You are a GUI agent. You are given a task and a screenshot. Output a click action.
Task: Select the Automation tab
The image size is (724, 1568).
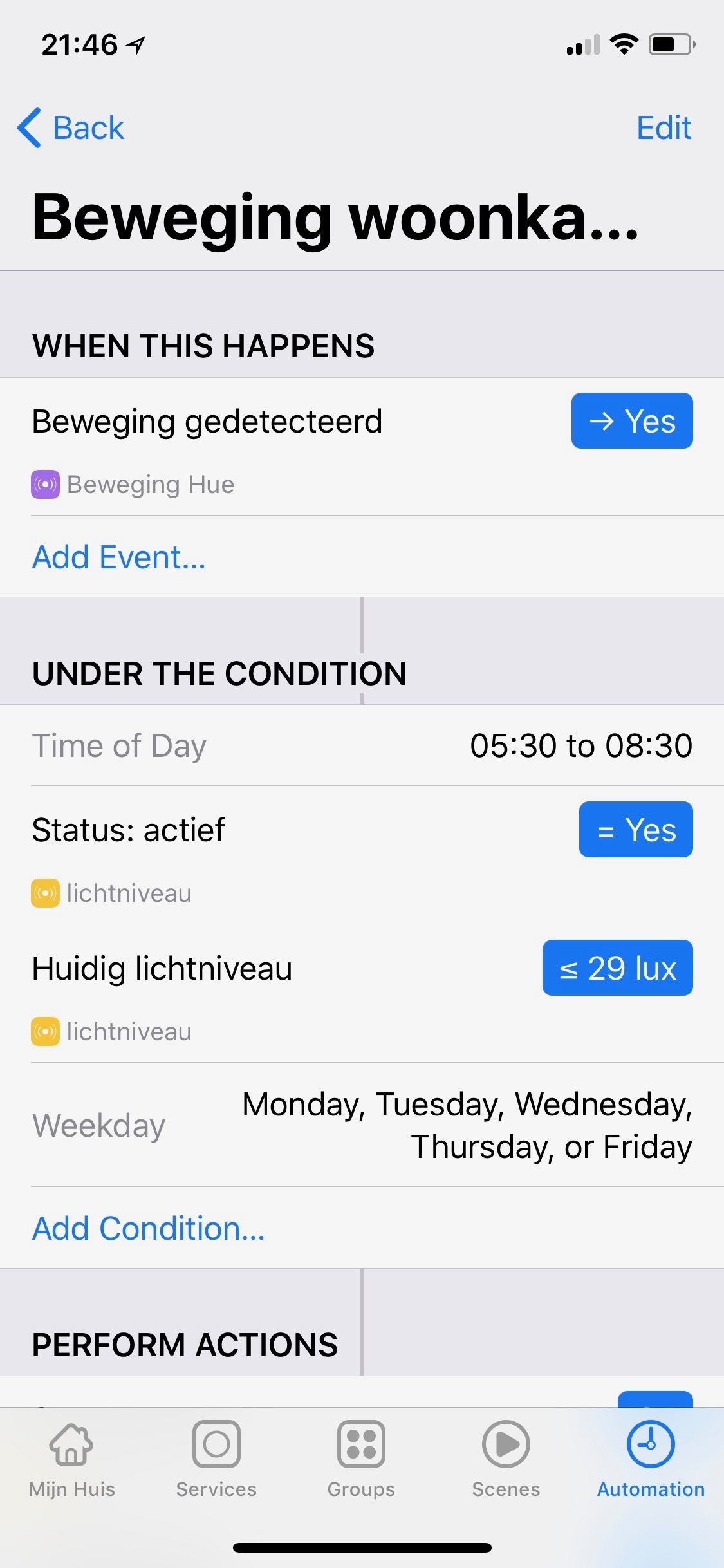(651, 1457)
